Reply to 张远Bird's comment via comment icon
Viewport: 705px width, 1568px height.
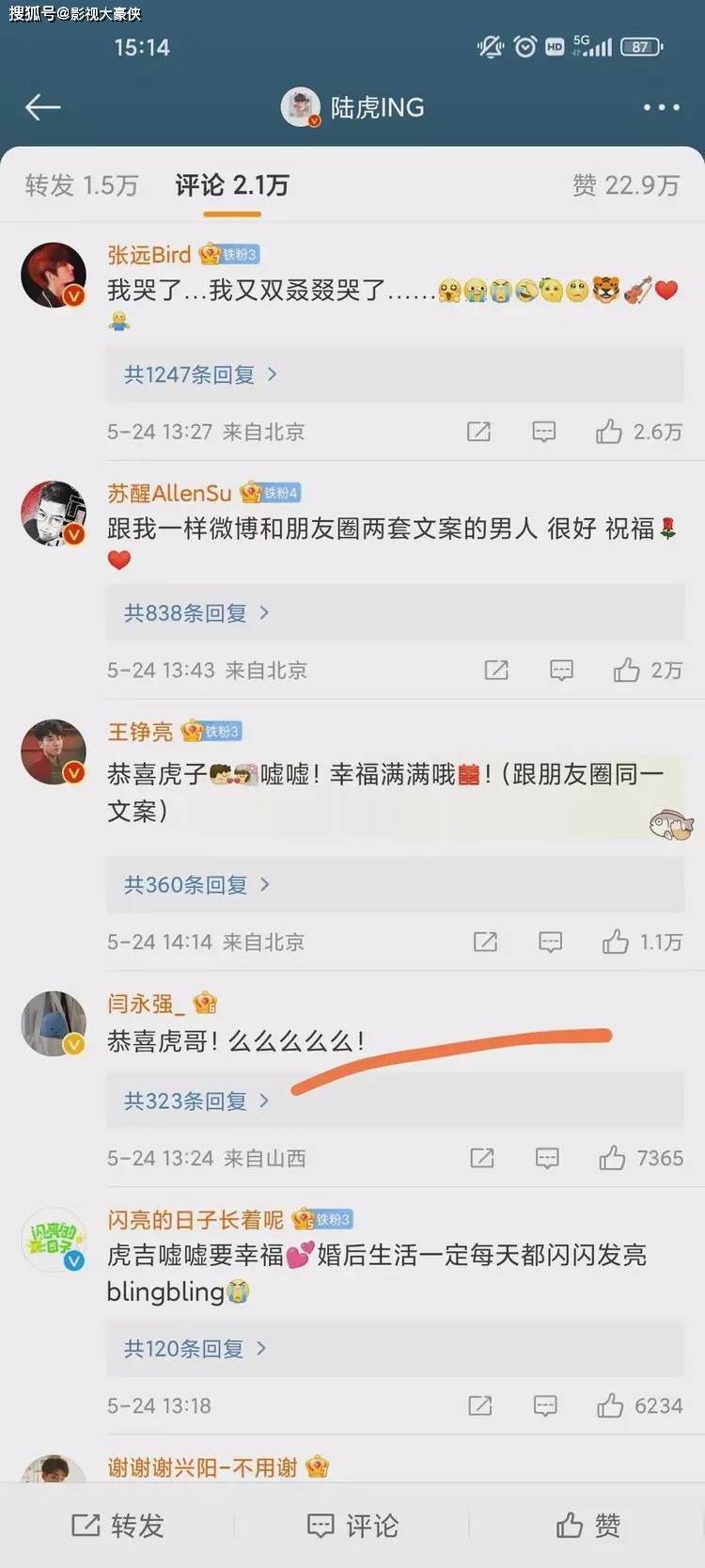544,432
